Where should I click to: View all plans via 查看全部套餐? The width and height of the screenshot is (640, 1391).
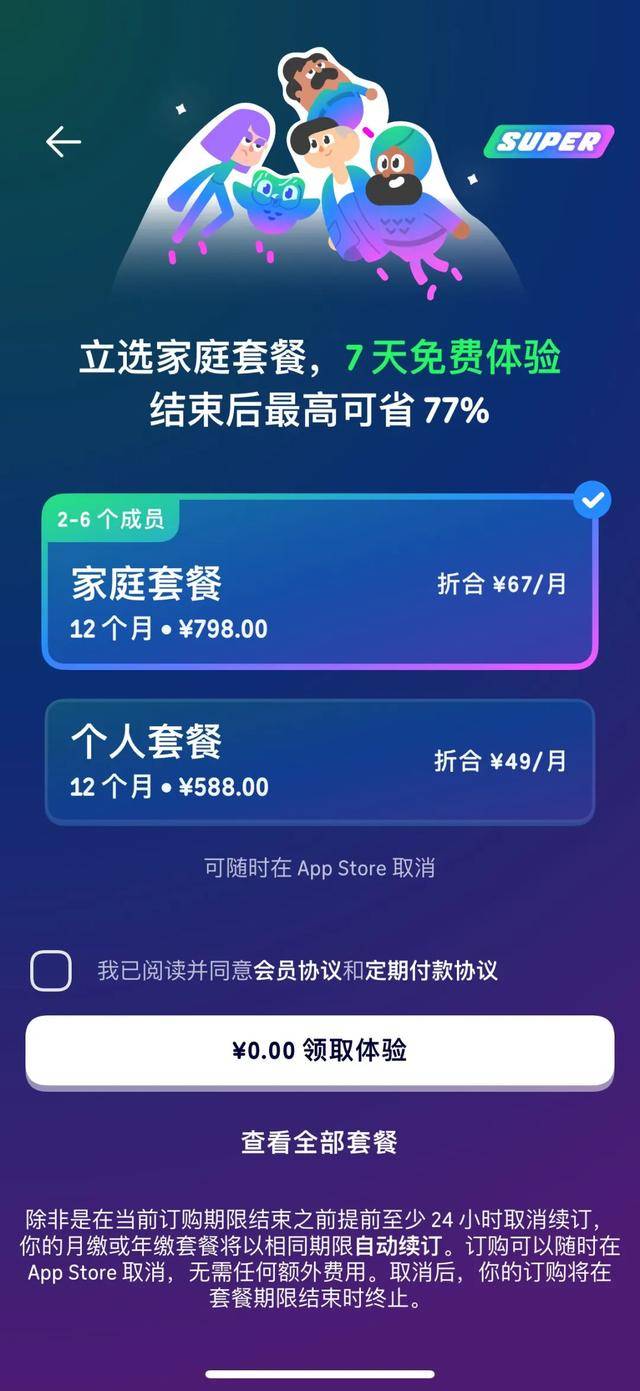click(x=319, y=1142)
